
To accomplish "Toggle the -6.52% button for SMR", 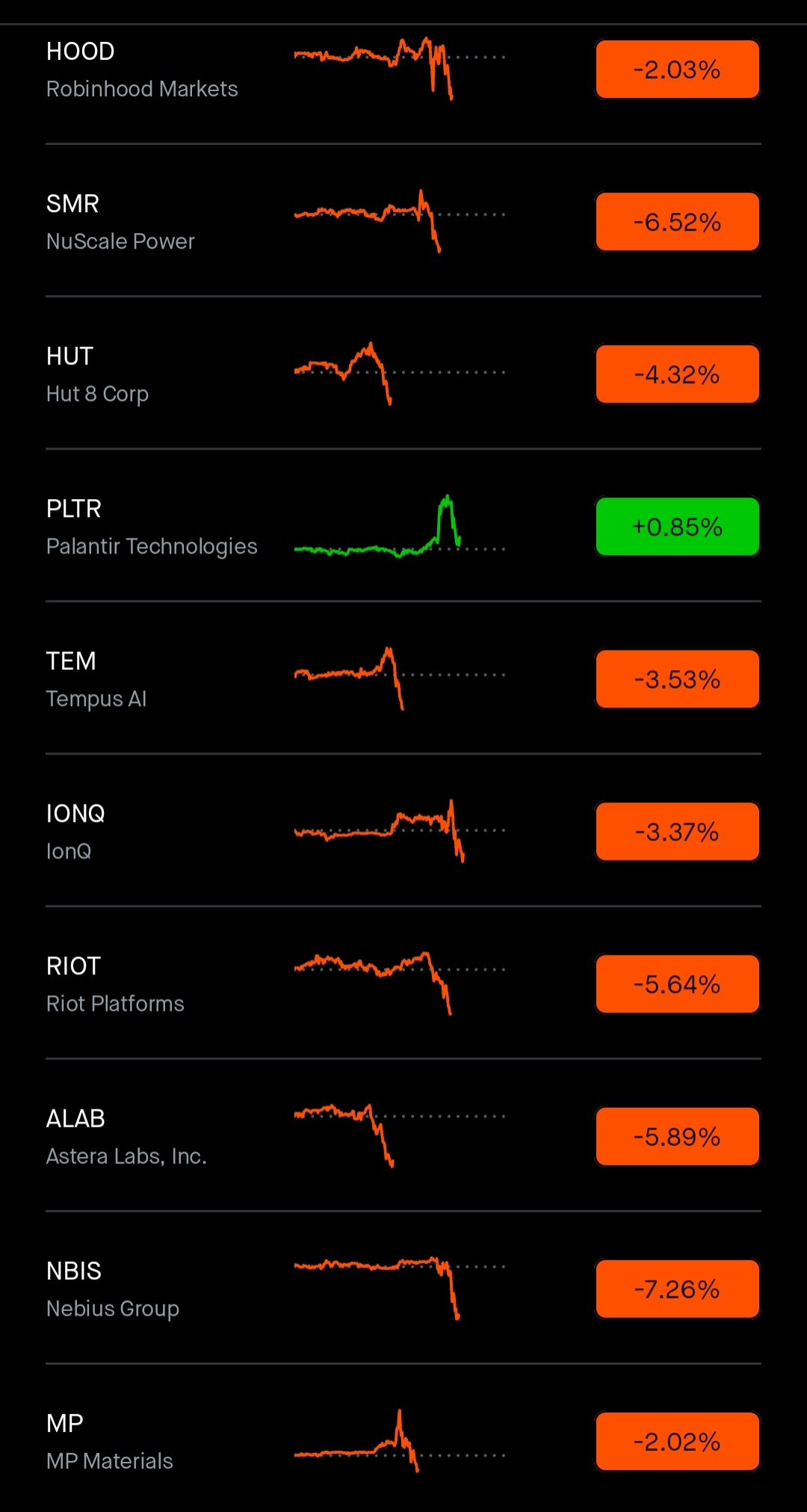I will [x=677, y=222].
